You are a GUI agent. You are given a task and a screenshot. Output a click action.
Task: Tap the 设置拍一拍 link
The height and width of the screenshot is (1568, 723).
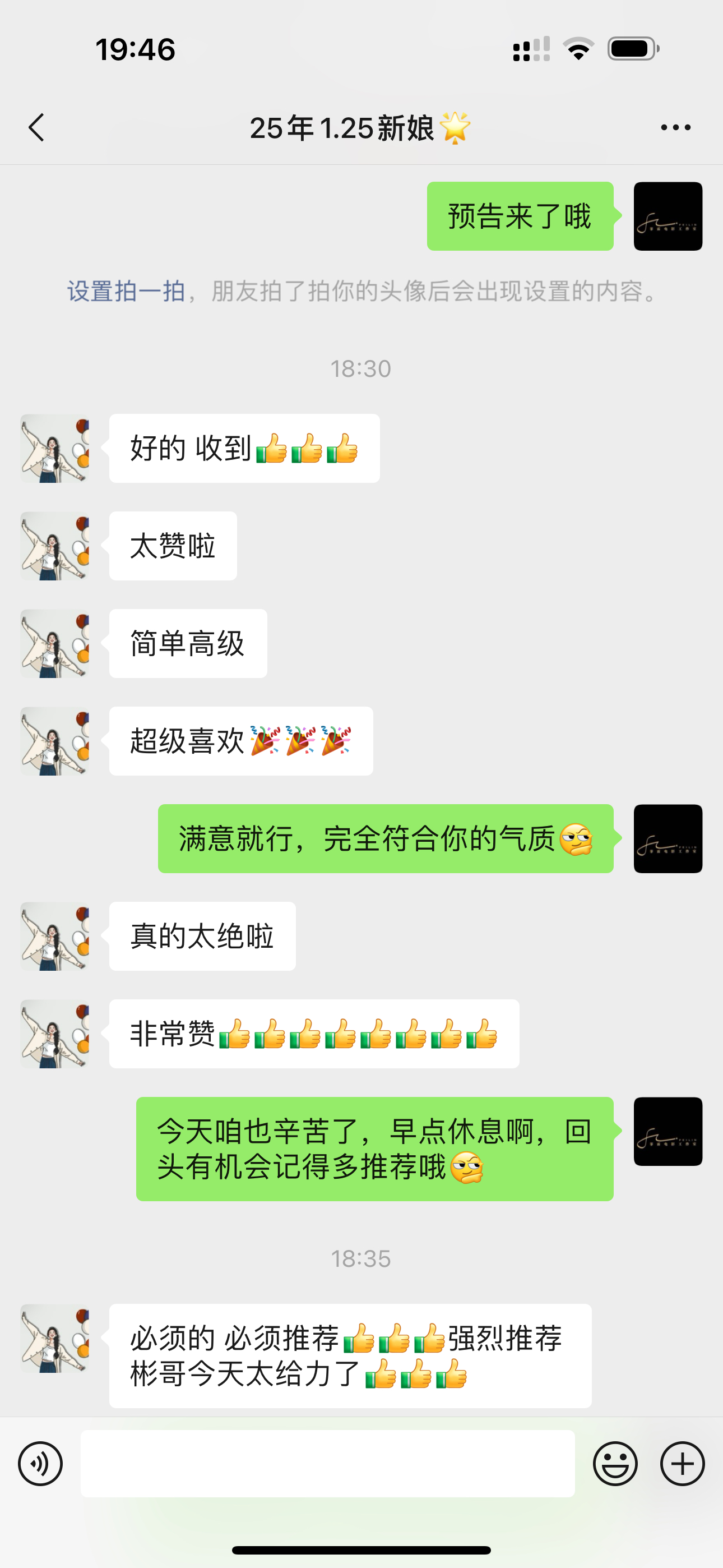pos(126,291)
